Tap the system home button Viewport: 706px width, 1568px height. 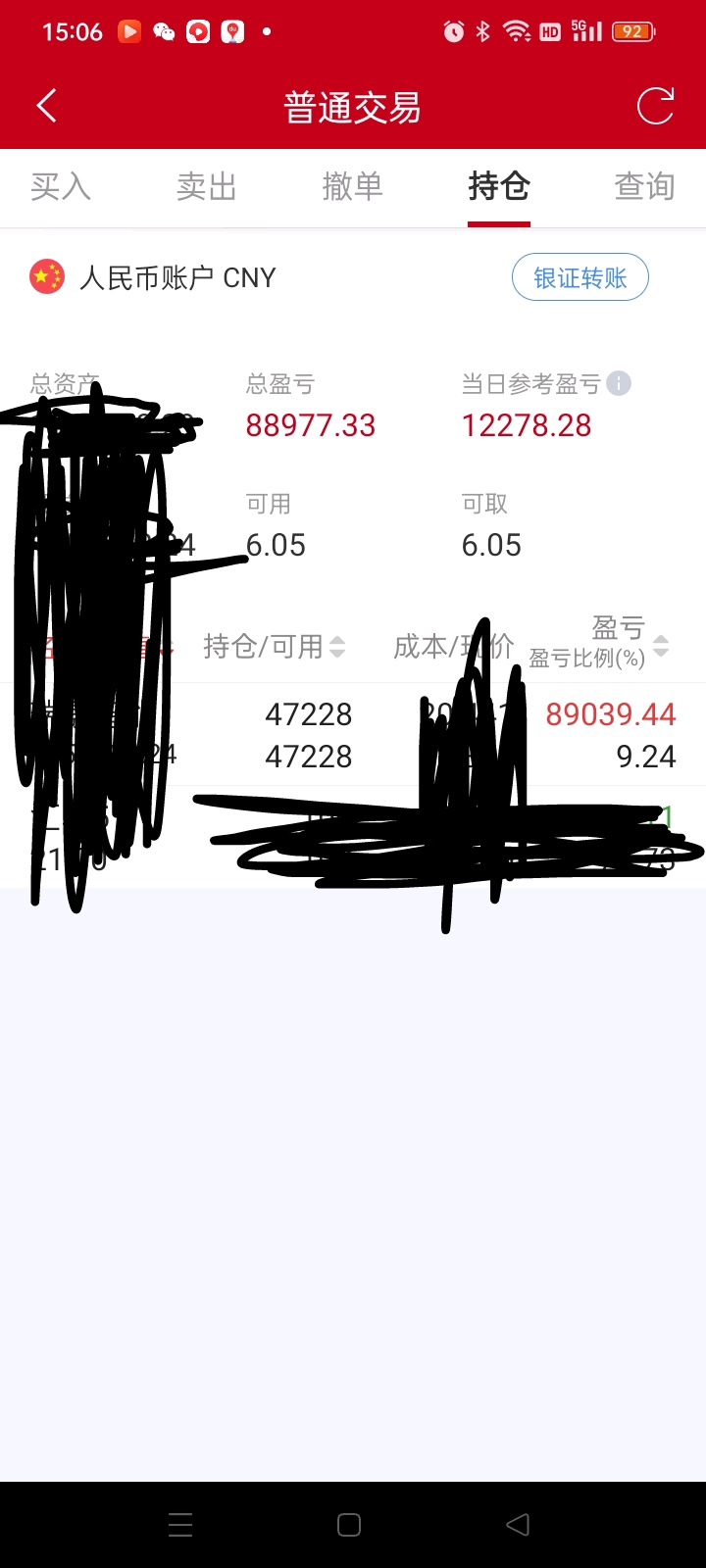click(349, 1525)
